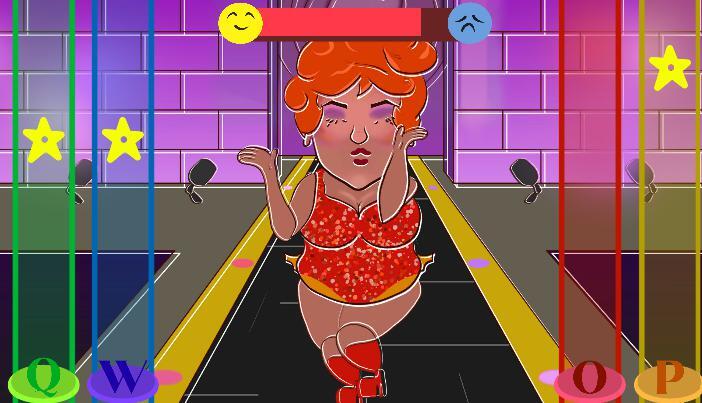Screen dimensions: 702x403
Task: Hit the orange P lane button
Action: (668, 380)
